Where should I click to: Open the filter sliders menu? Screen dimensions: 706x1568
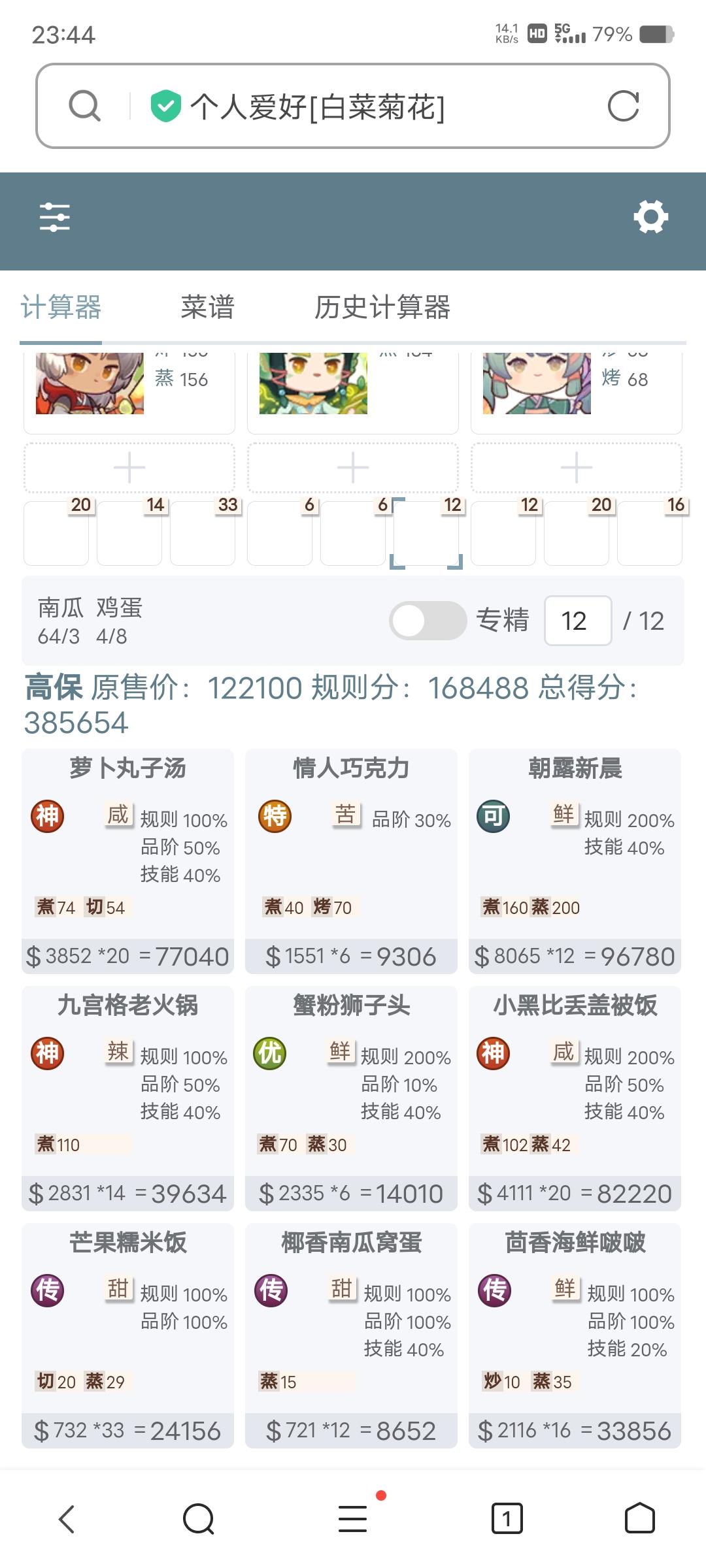55,217
